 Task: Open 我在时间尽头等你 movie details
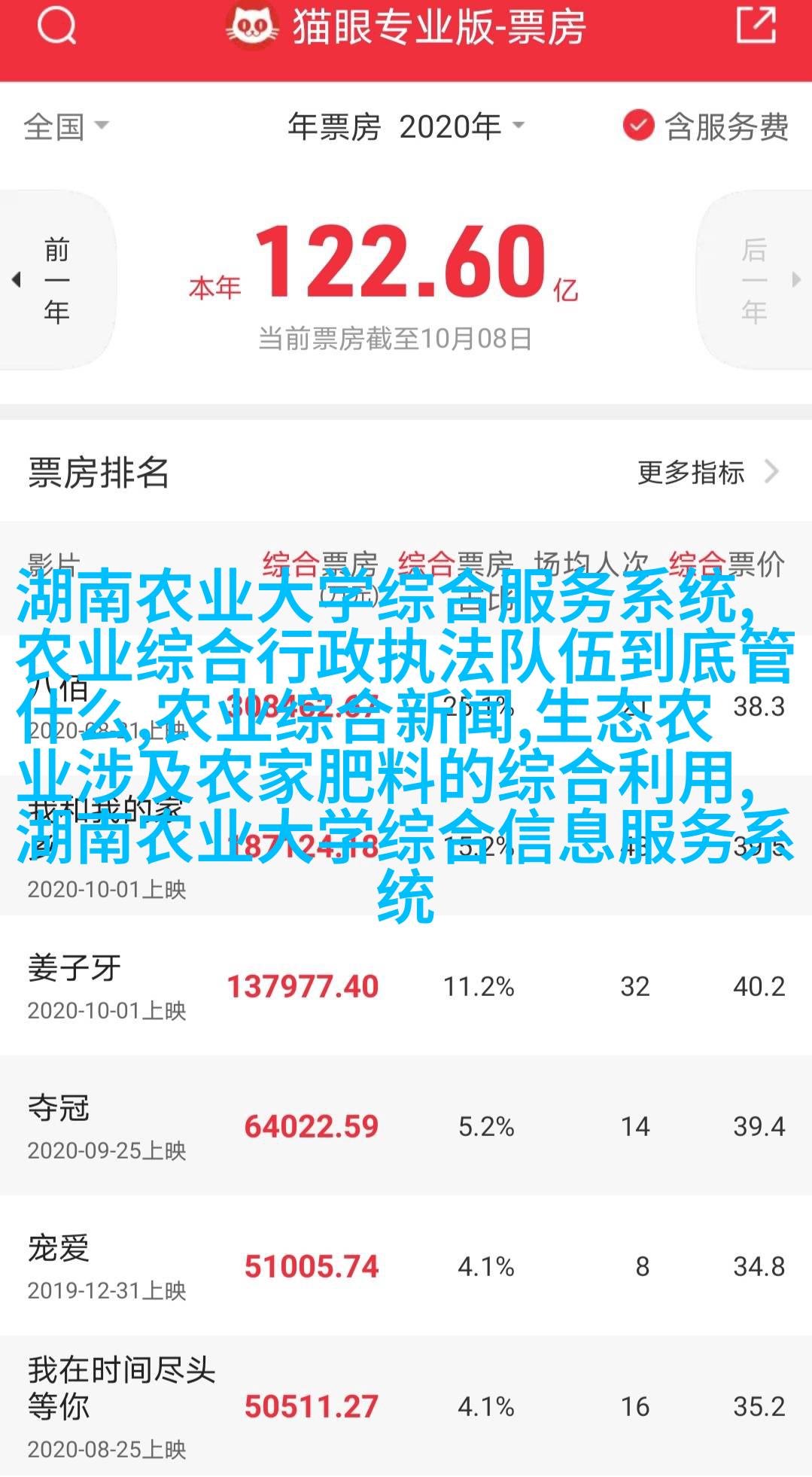coord(406,1406)
